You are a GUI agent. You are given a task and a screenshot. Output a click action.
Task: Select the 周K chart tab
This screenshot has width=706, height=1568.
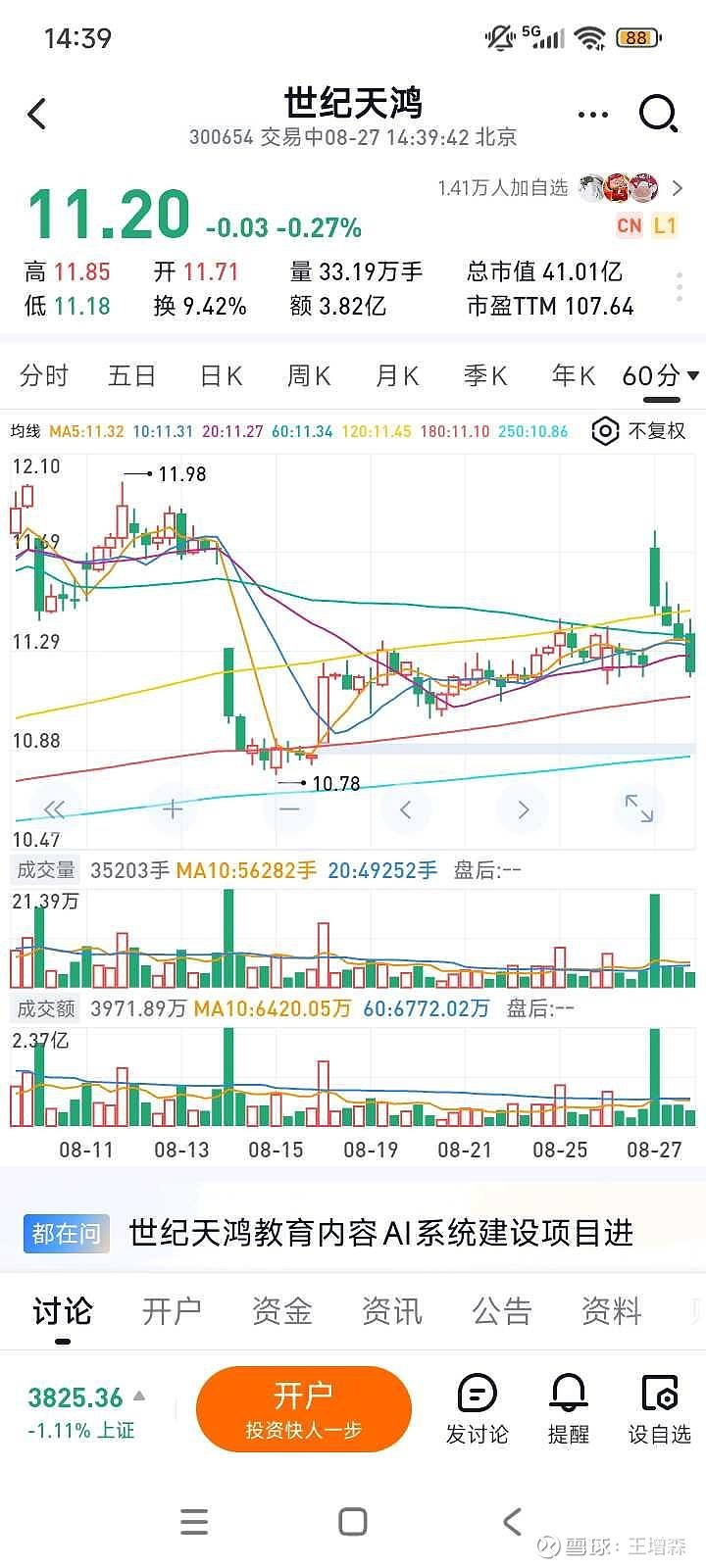(x=309, y=375)
